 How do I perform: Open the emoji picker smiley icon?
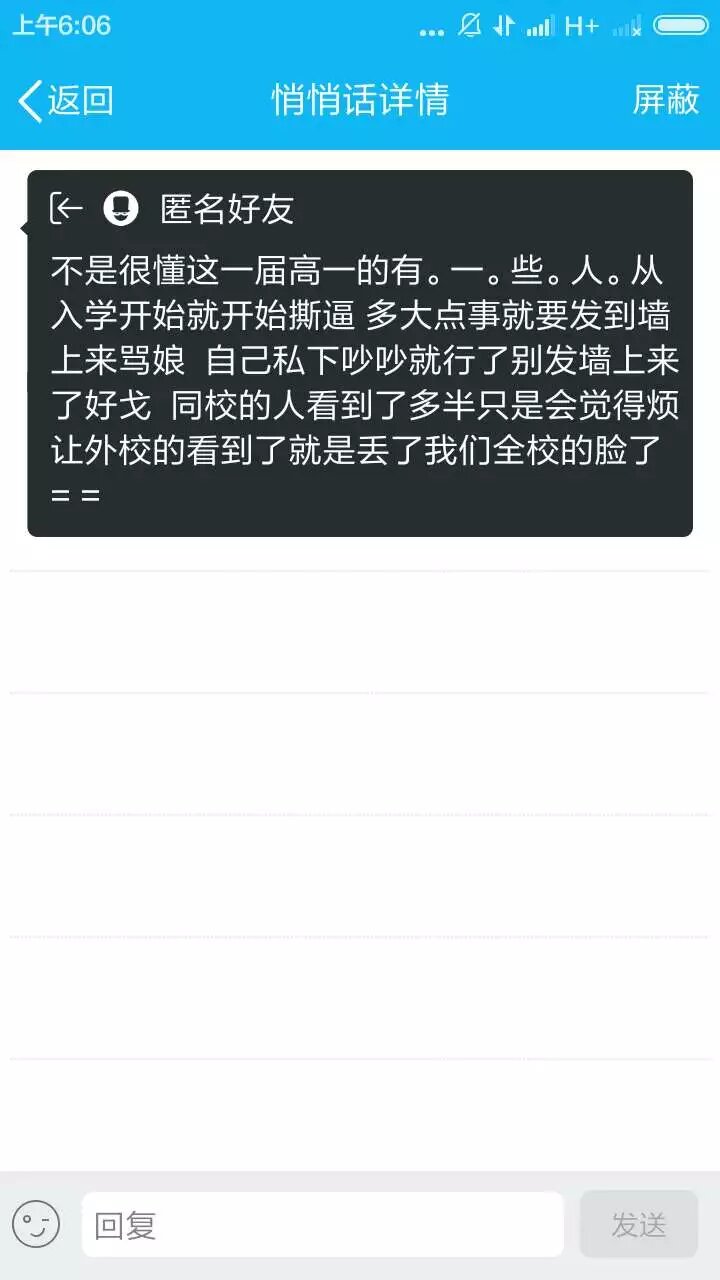click(x=36, y=1224)
